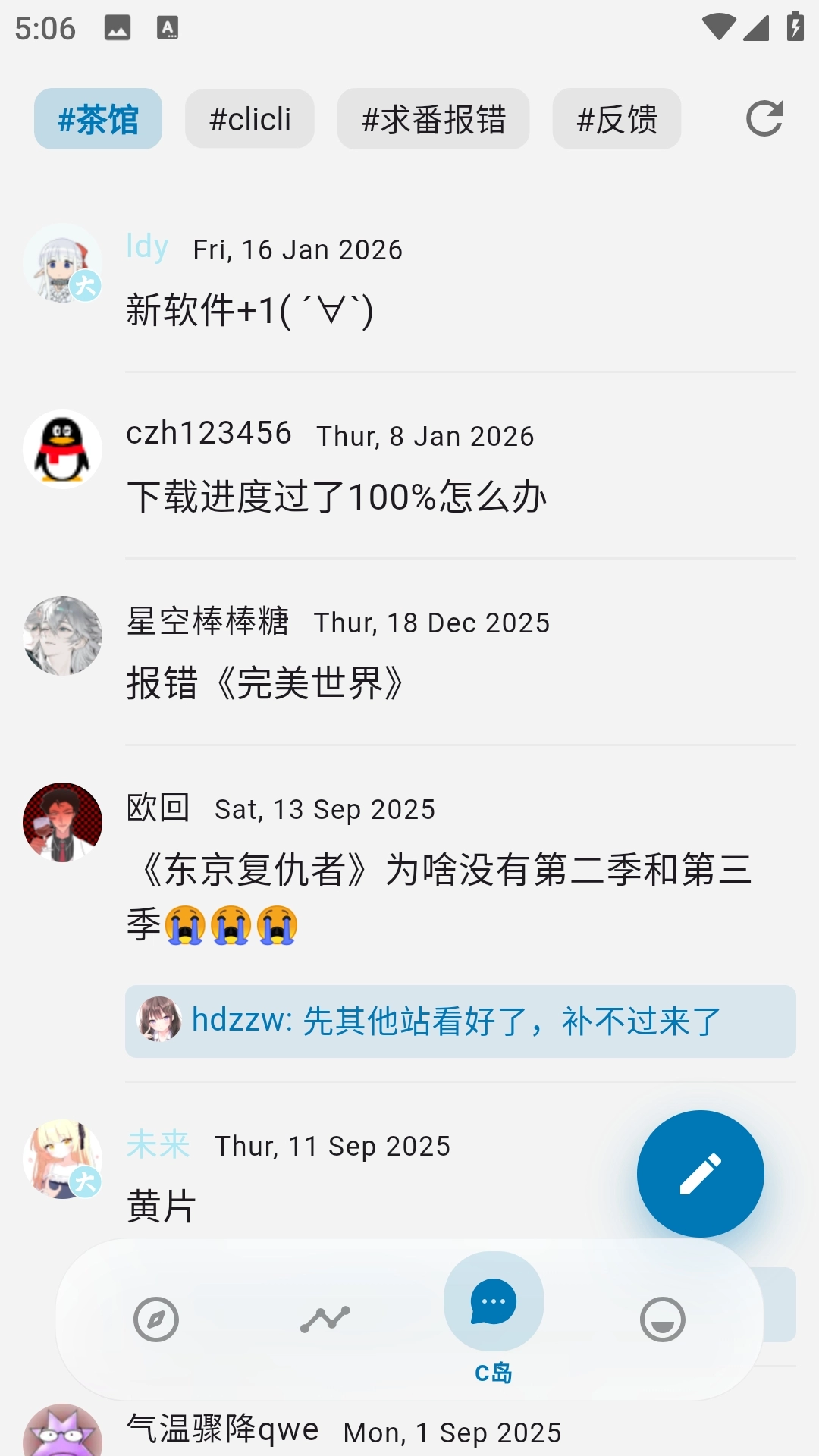Enable the #求番报错 filter
This screenshot has height=1456, width=819.
(434, 118)
